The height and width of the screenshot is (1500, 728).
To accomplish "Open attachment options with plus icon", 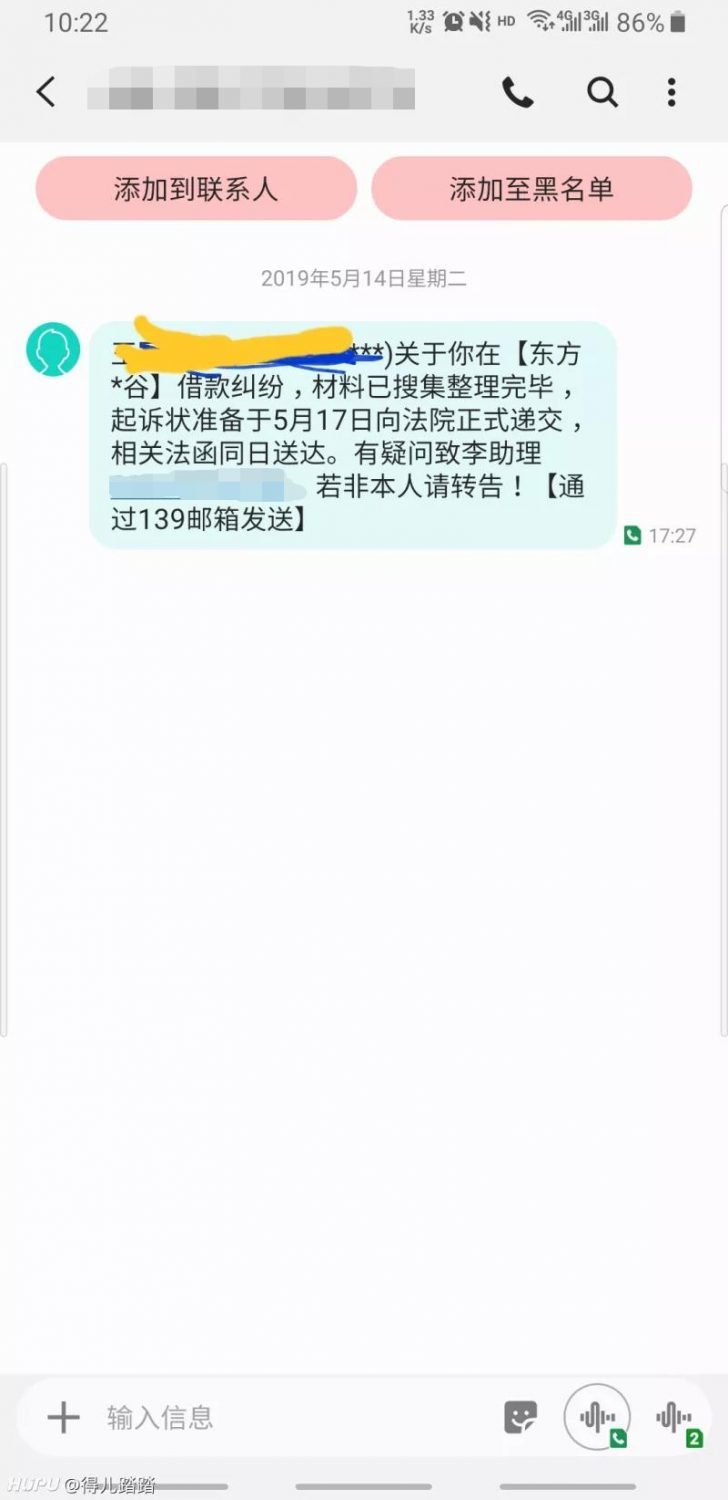I will (63, 1417).
